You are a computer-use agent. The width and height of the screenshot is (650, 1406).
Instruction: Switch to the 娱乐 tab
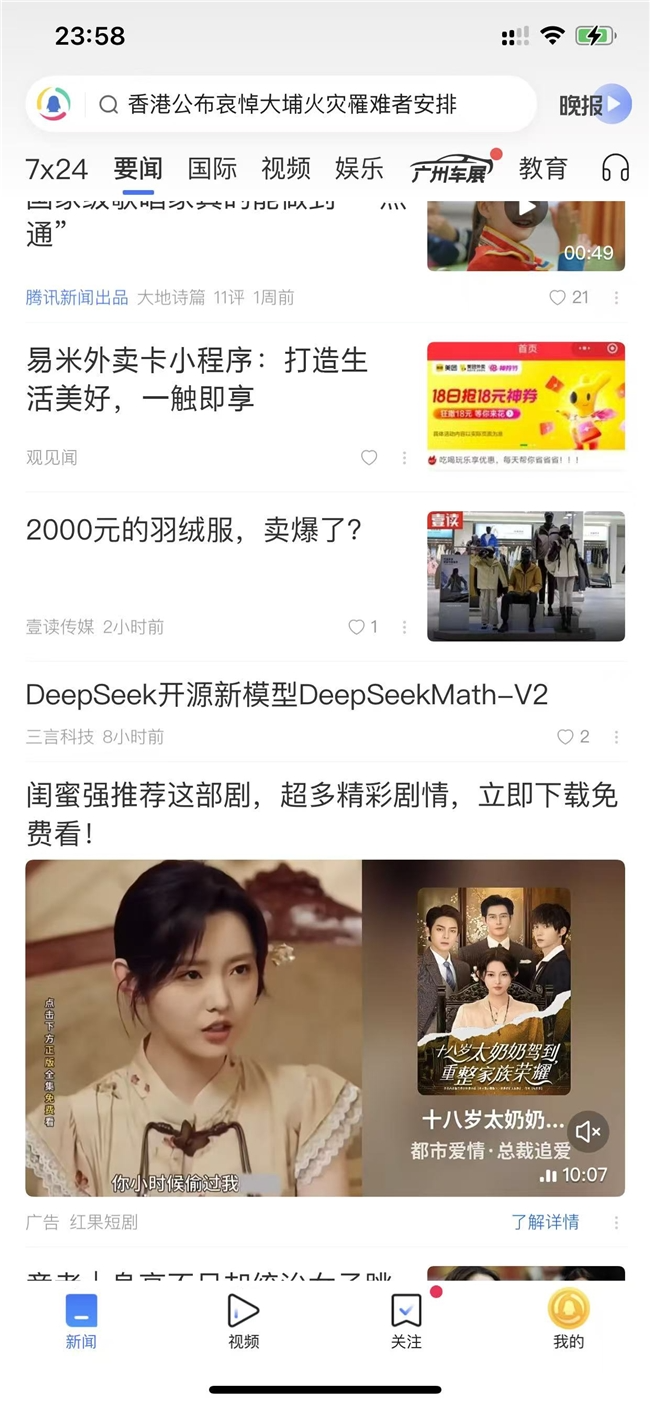(359, 168)
